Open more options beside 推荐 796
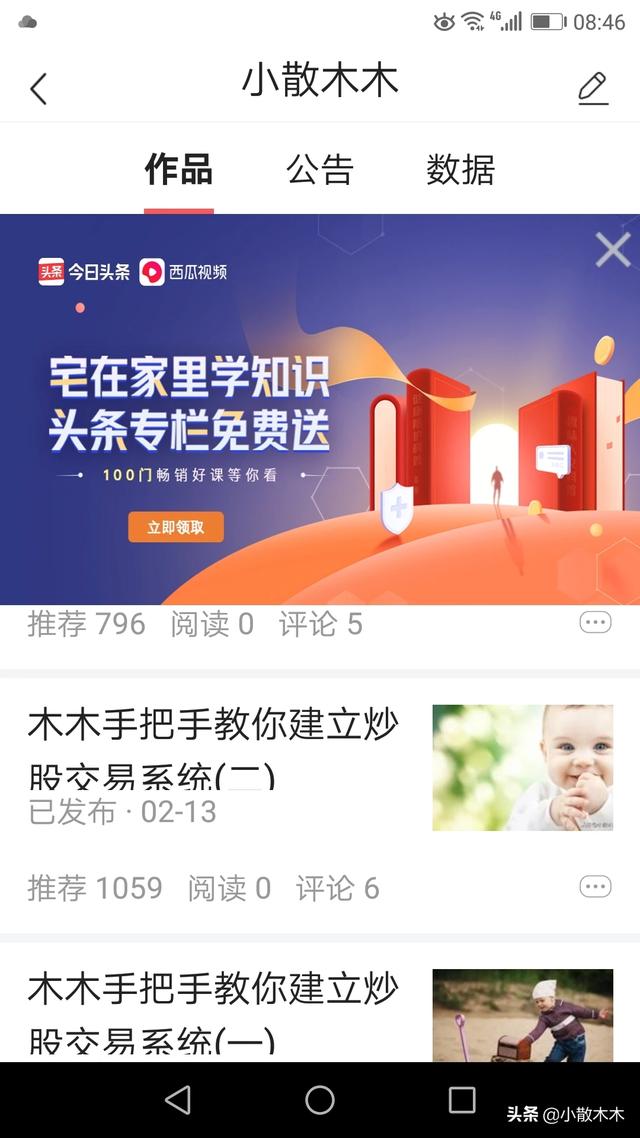Screen dimensions: 640x1138 595,623
